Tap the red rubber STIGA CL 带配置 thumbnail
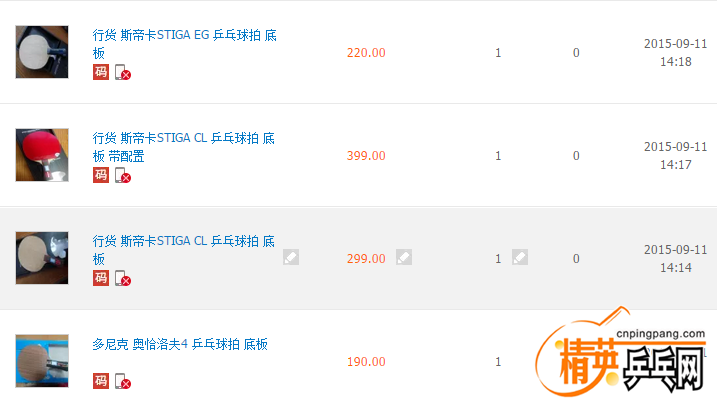The width and height of the screenshot is (717, 405). tap(42, 155)
